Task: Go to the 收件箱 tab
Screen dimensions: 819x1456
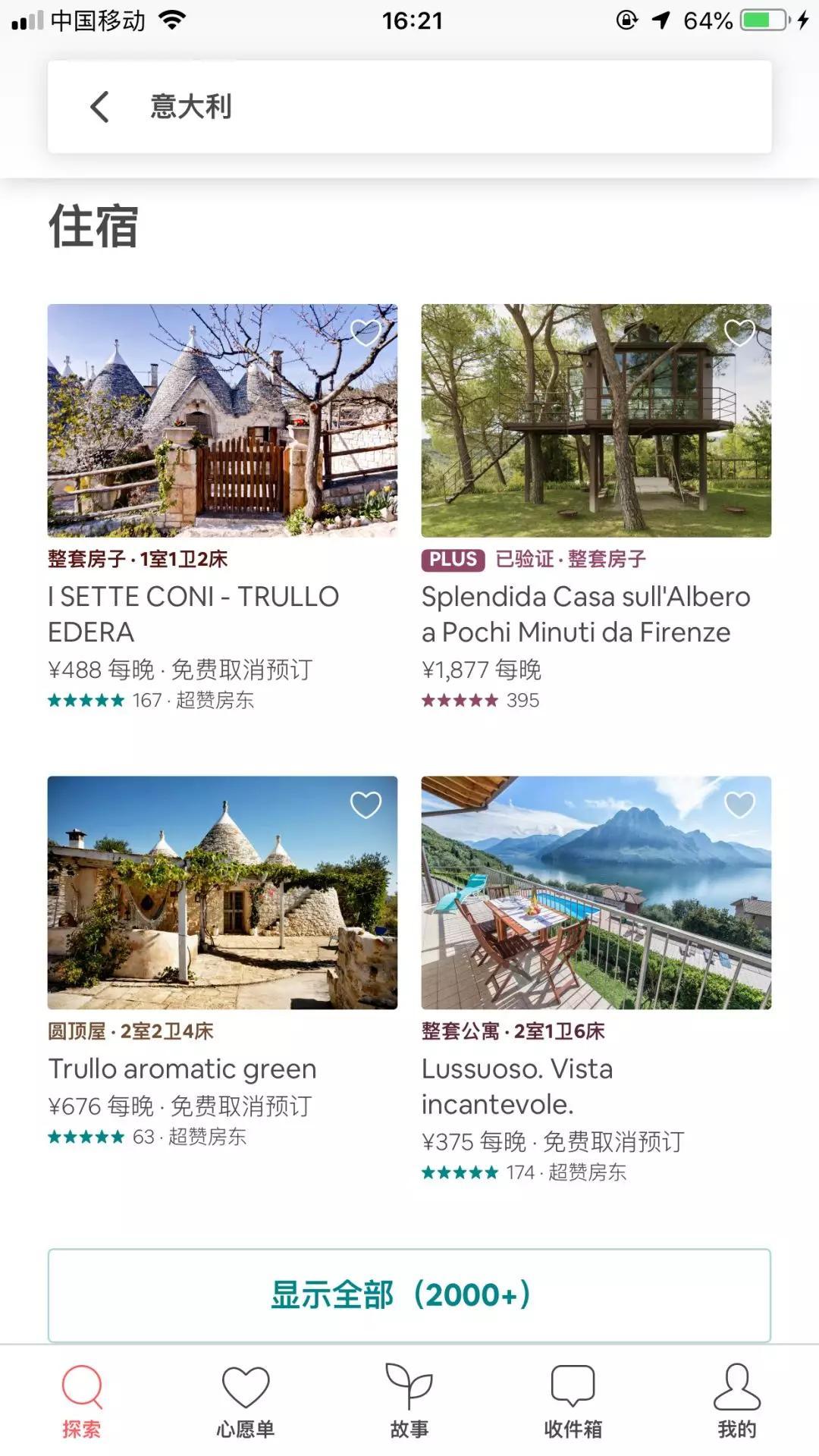Action: (x=573, y=1401)
